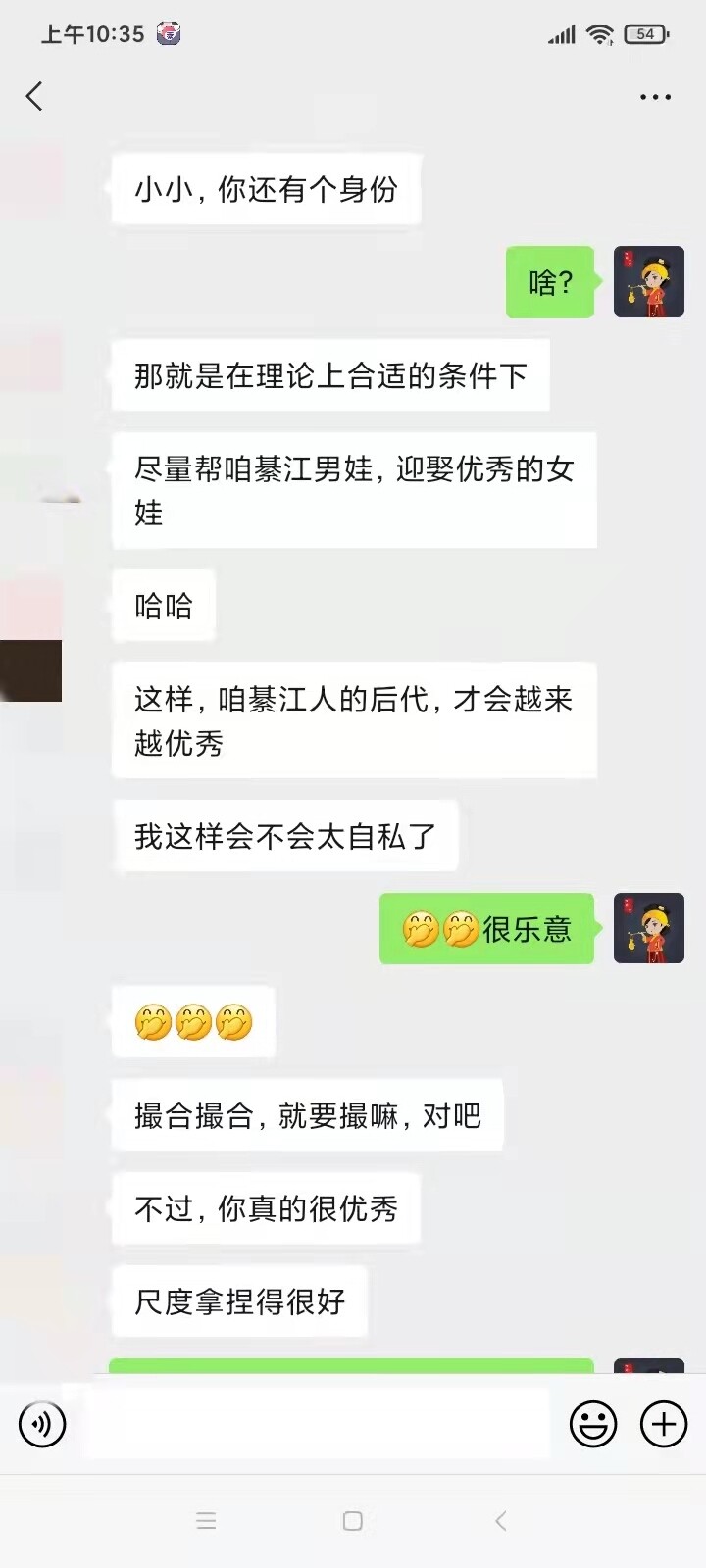The width and height of the screenshot is (706, 1568).
Task: Go back to the chat list
Action: [x=35, y=96]
